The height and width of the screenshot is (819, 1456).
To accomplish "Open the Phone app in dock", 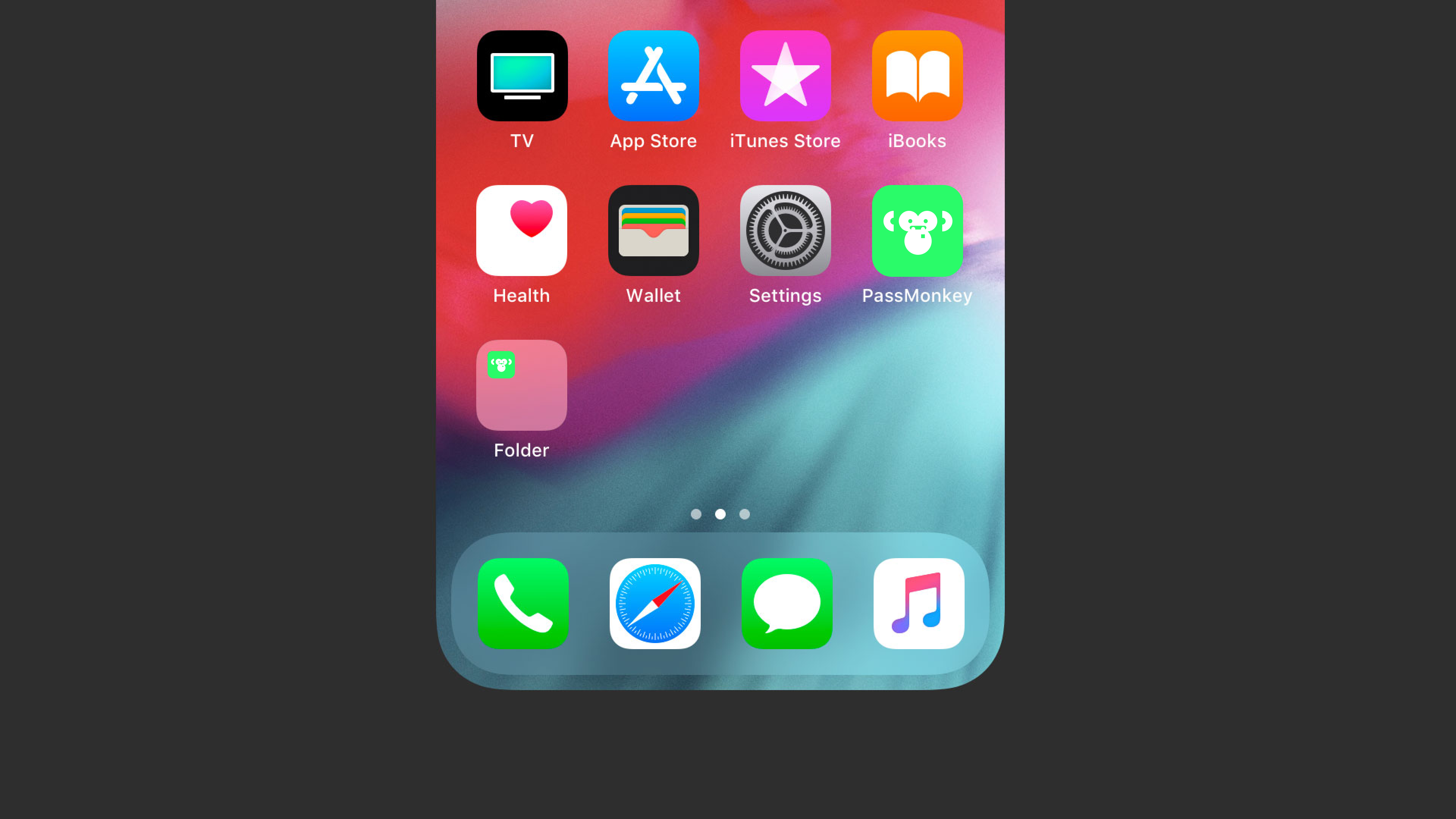I will coord(523,604).
